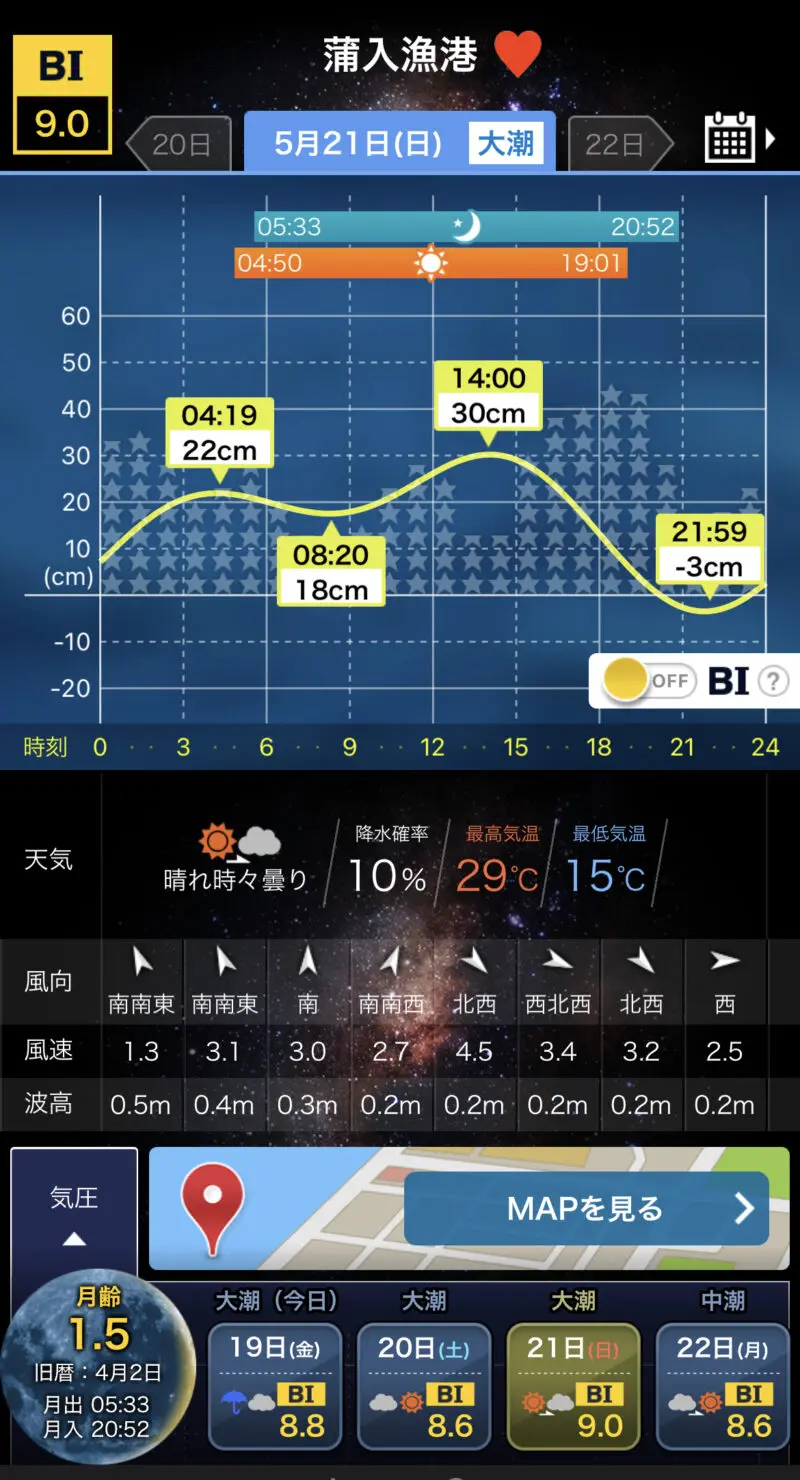Select the 20日(土) forecast card
800x1480 pixels.
[x=424, y=1386]
